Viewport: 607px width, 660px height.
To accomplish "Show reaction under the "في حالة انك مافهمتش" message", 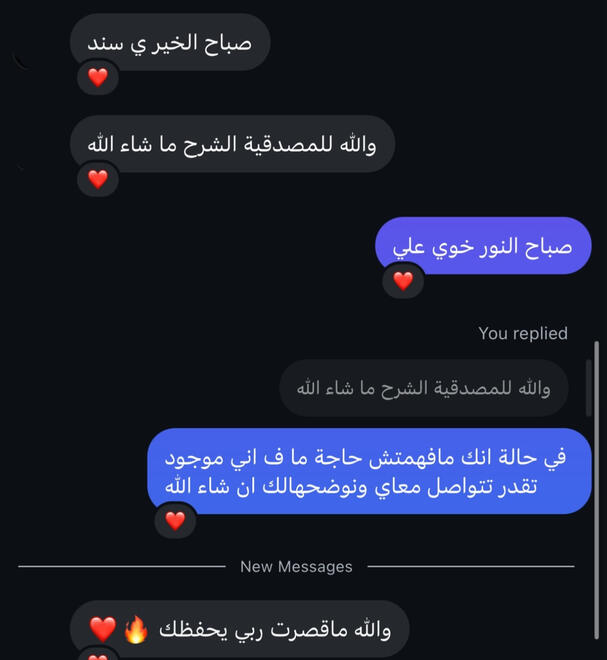I will pos(175,520).
